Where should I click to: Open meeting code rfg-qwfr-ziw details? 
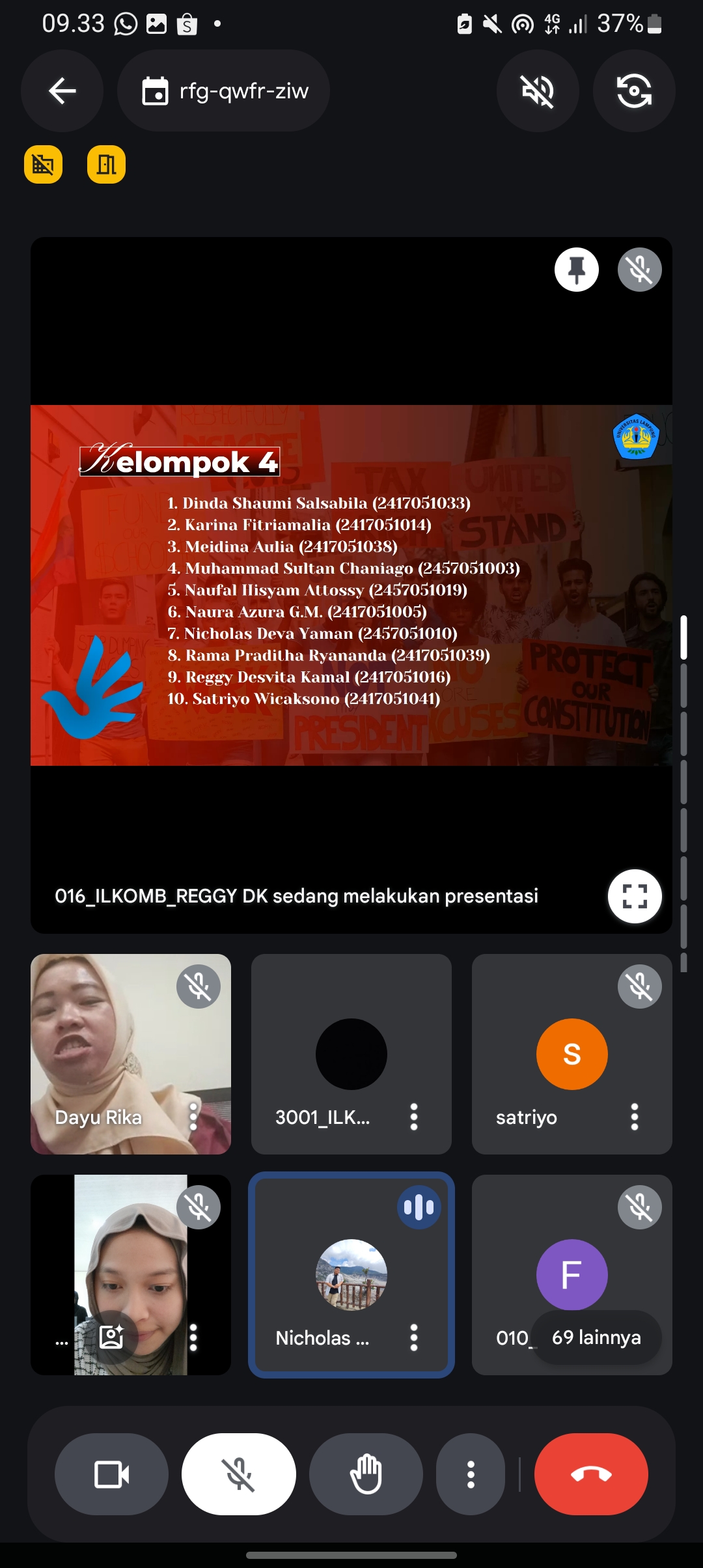223,91
